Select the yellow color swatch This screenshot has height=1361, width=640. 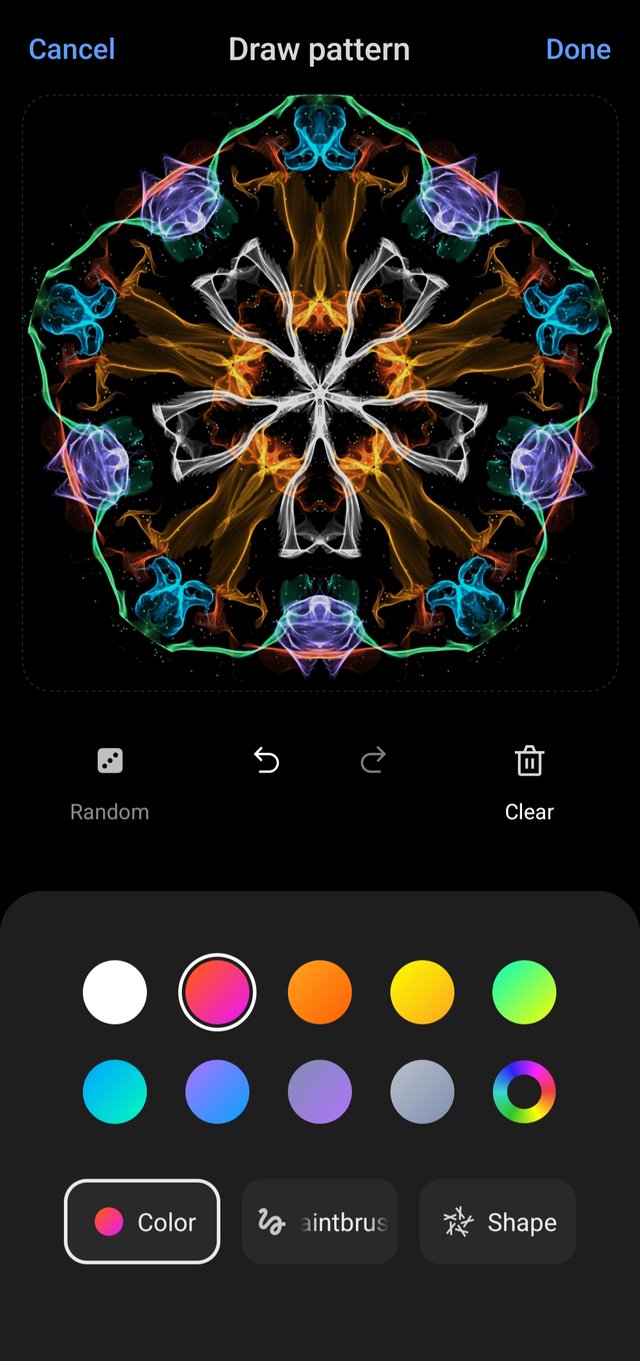click(x=422, y=992)
